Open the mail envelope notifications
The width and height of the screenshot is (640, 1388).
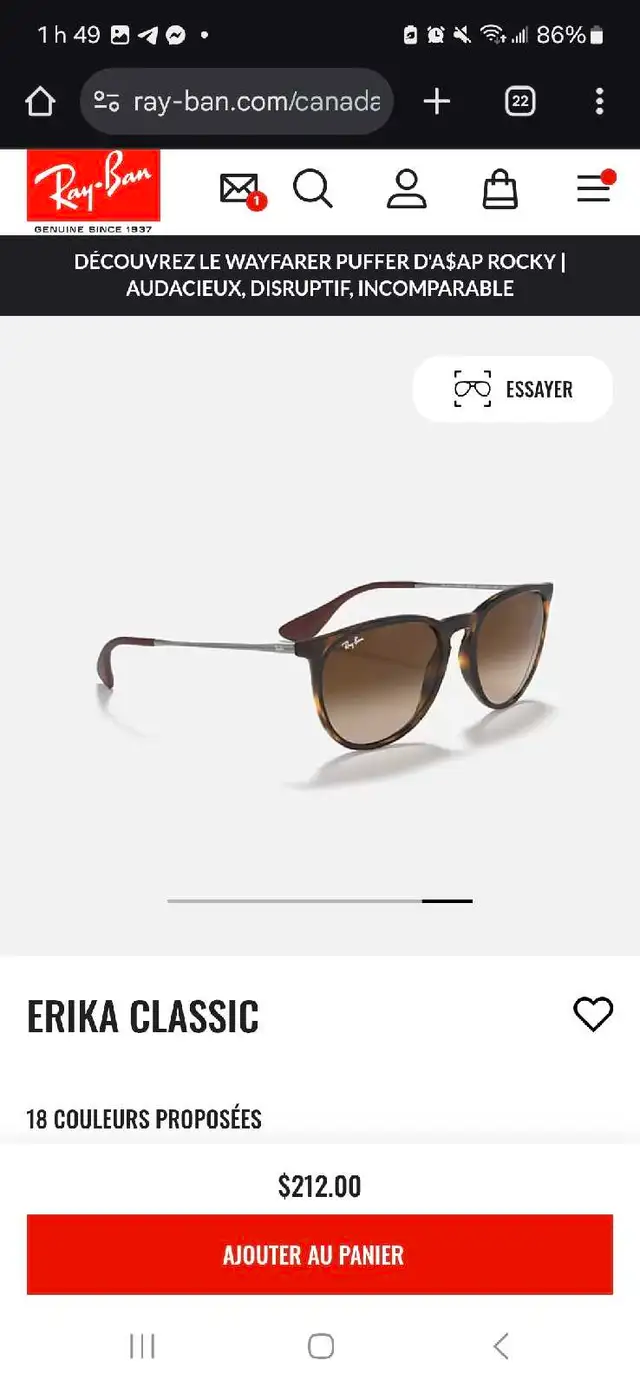(242, 189)
